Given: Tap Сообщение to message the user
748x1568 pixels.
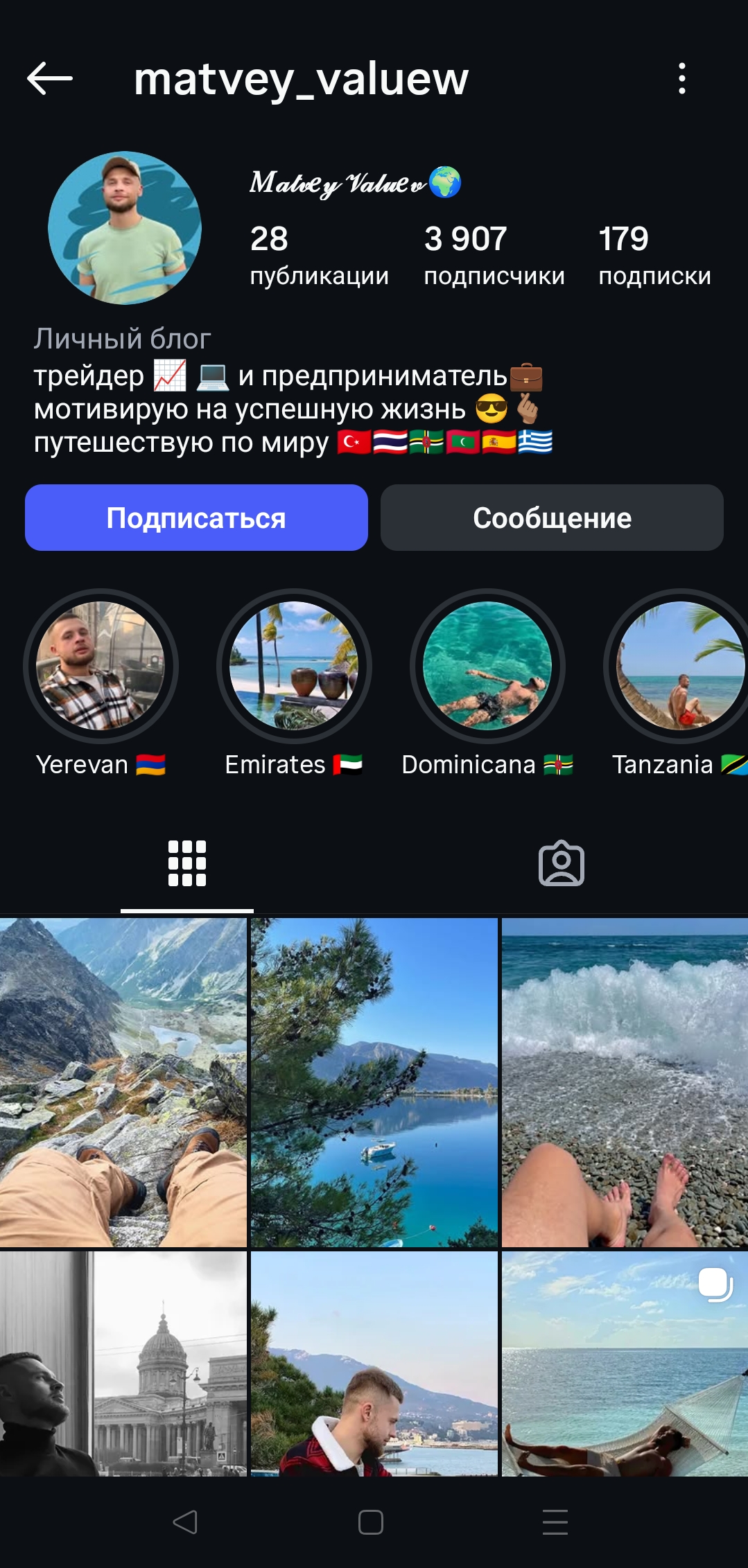Looking at the screenshot, I should (x=551, y=518).
